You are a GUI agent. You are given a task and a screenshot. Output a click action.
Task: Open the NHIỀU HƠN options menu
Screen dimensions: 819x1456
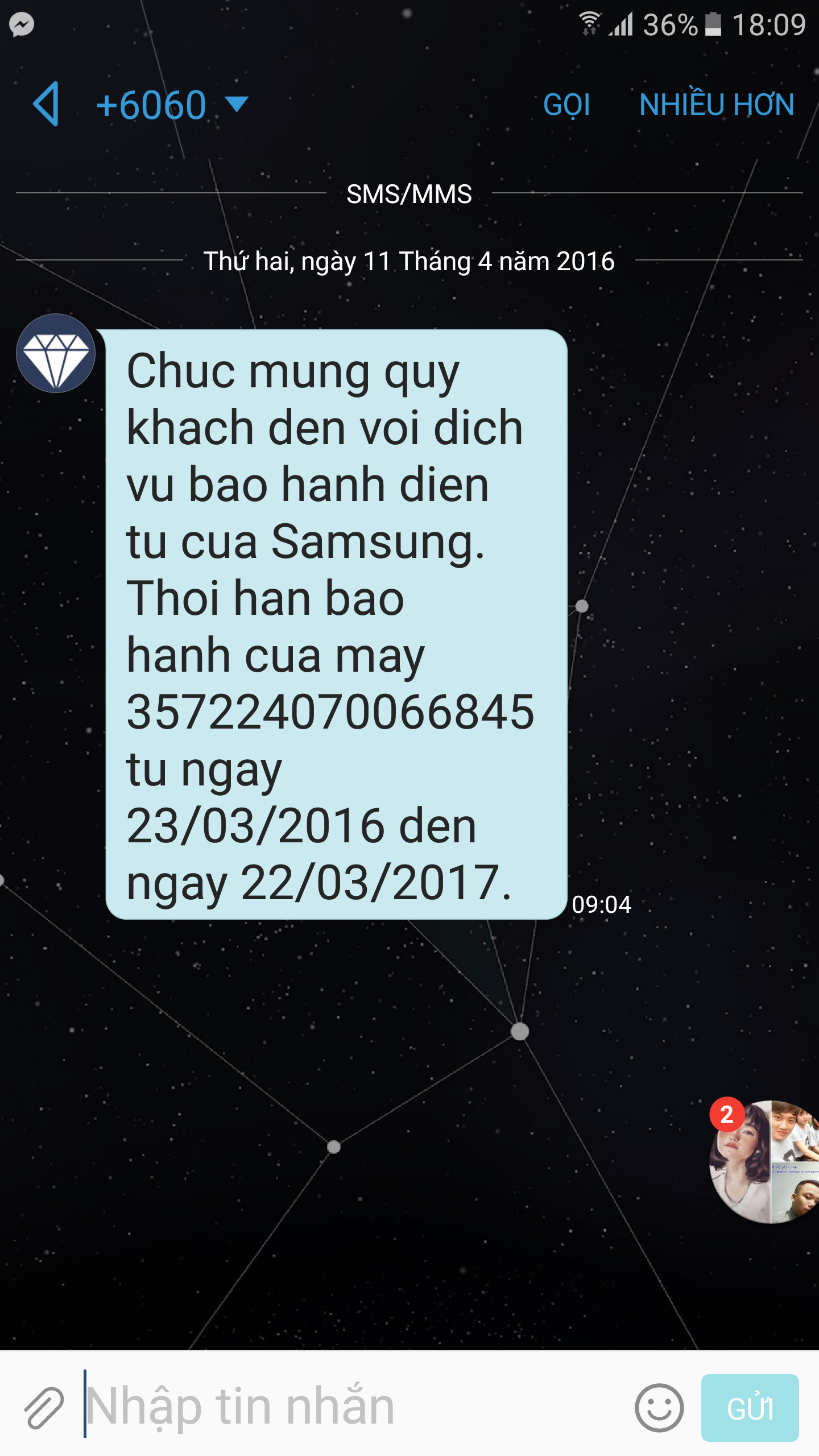coord(717,104)
